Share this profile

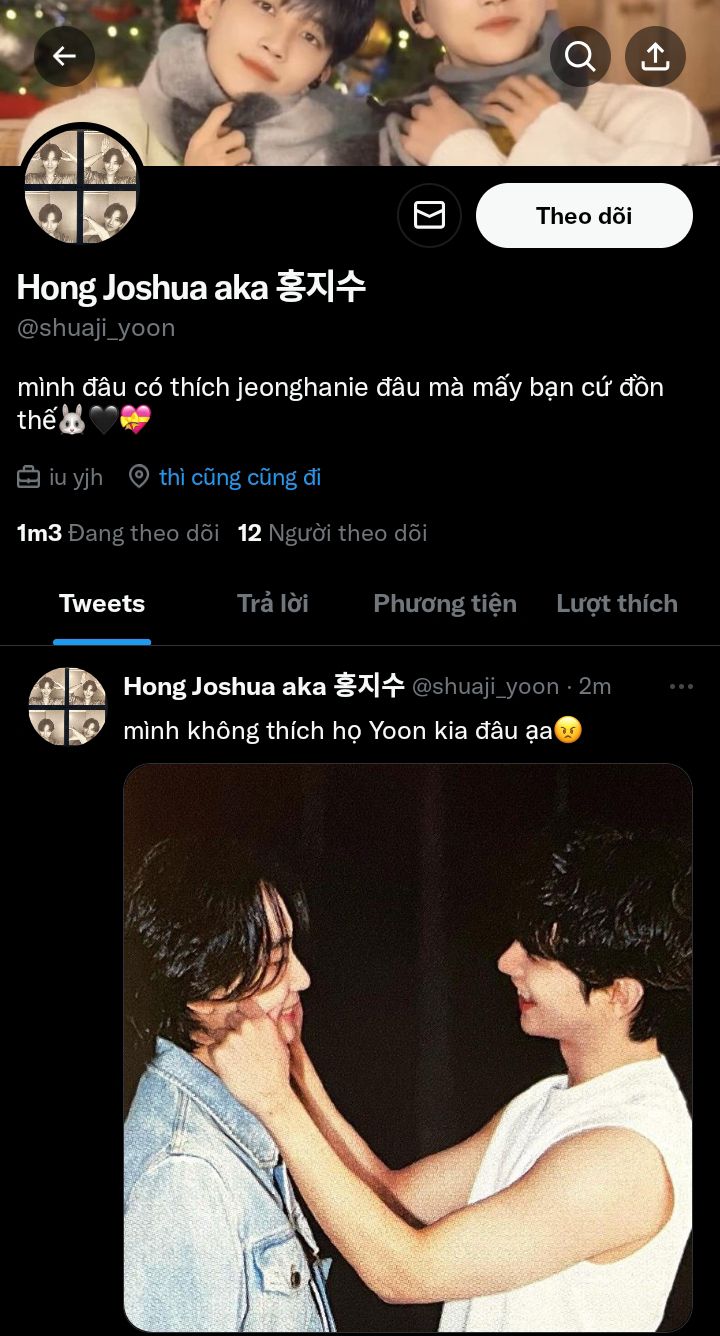[655, 56]
